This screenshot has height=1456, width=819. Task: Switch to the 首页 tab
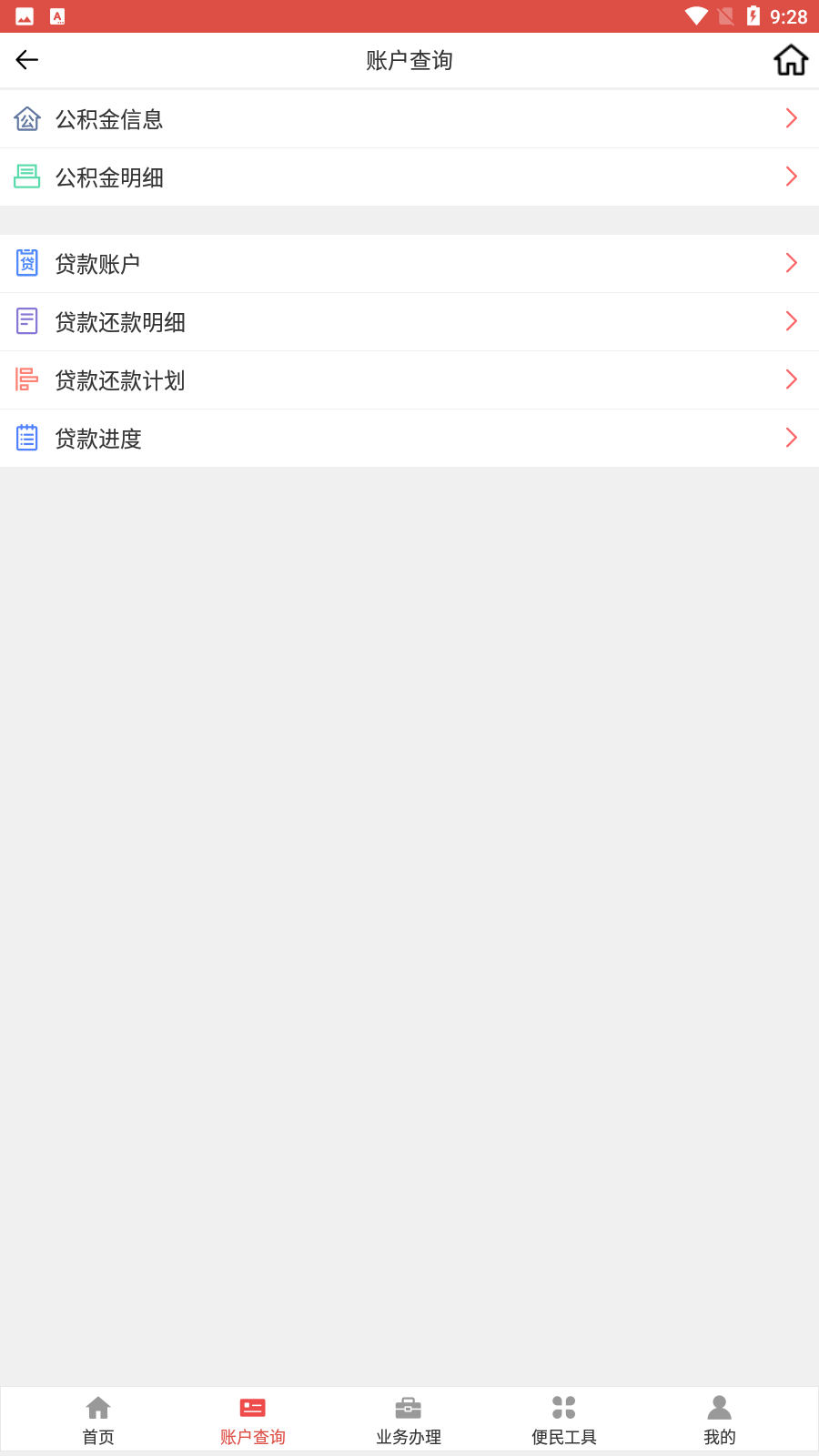(x=98, y=1420)
